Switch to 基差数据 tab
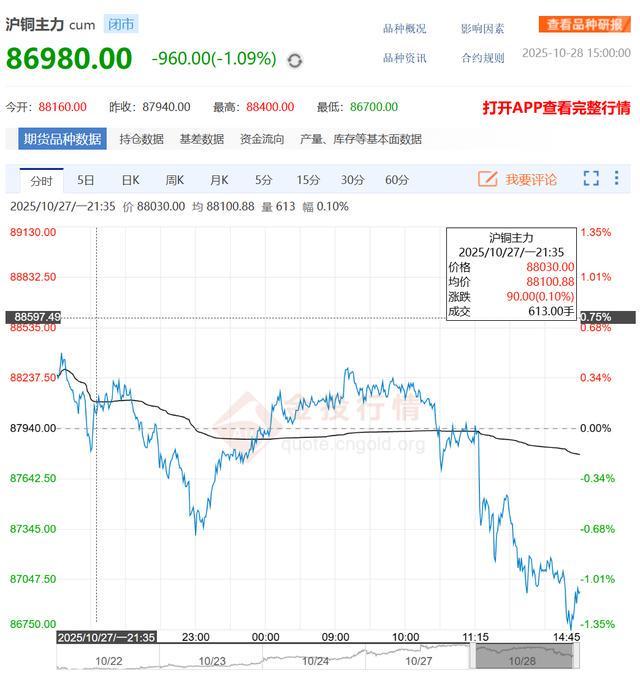This screenshot has width=640, height=679. pyautogui.click(x=202, y=139)
